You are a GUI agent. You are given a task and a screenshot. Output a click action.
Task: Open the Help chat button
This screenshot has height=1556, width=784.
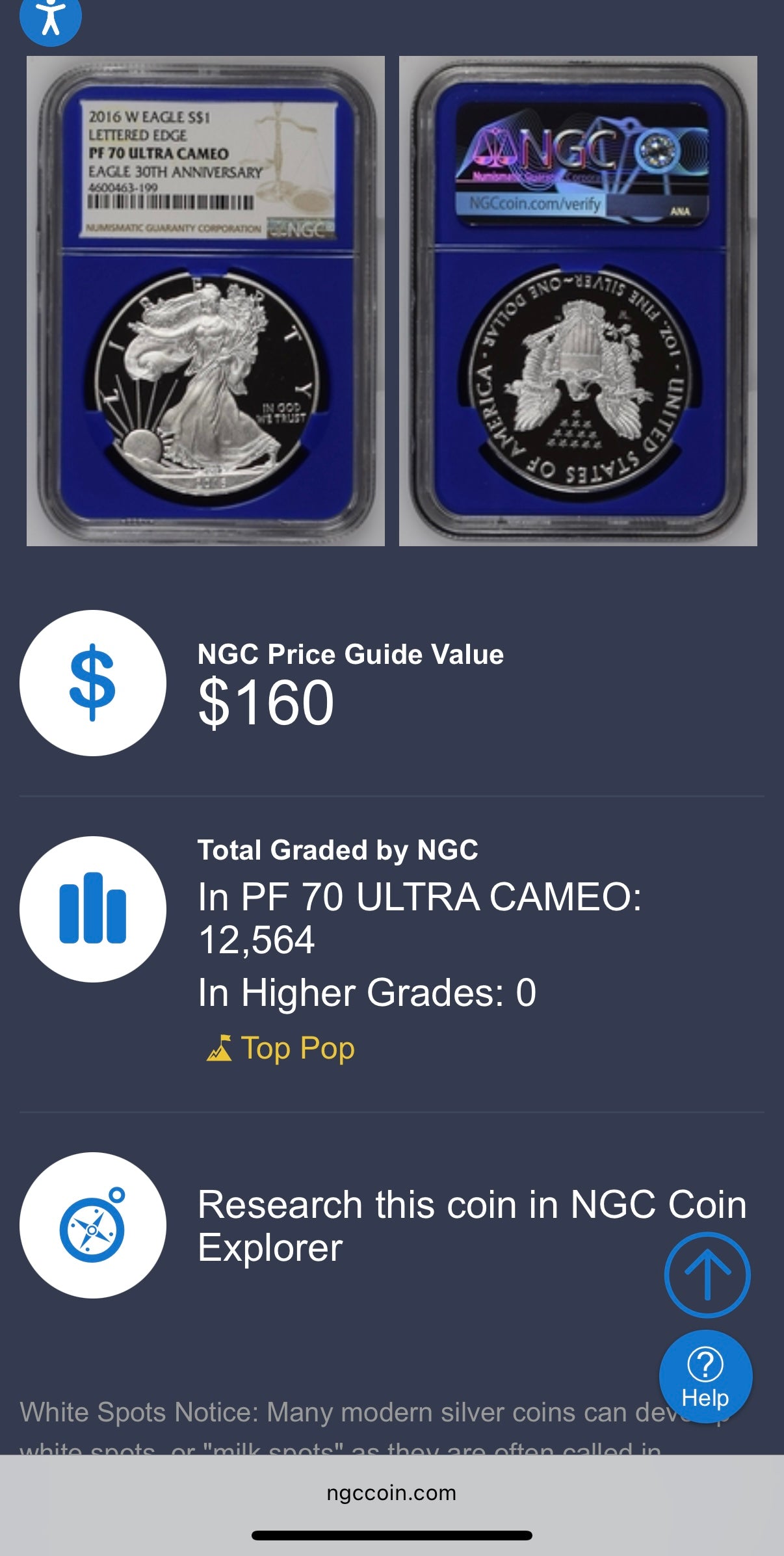(x=705, y=1375)
